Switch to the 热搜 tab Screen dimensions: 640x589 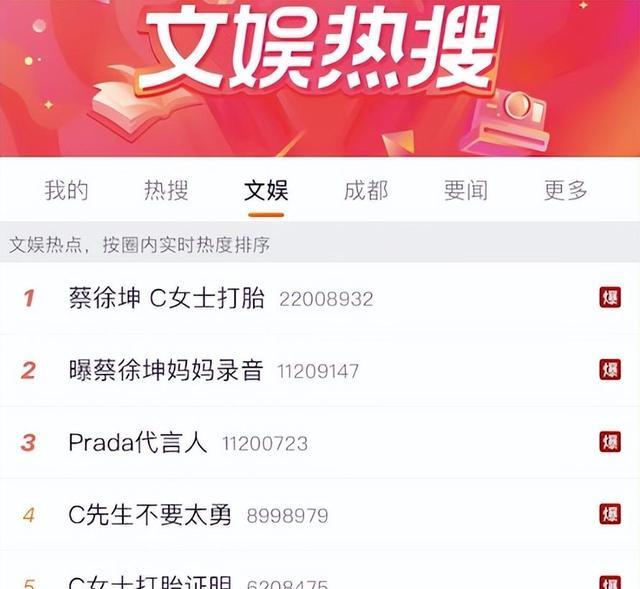point(166,190)
